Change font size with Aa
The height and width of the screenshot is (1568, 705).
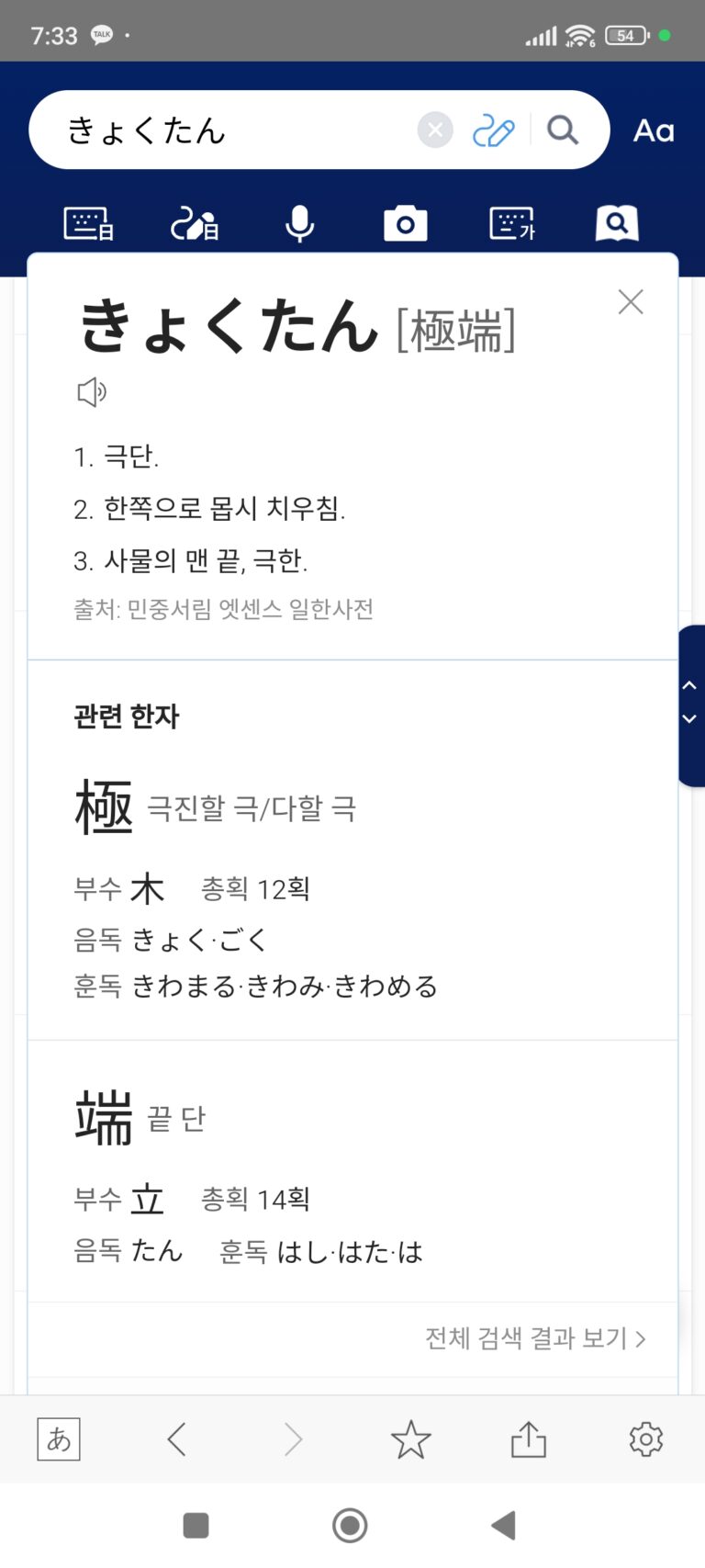[654, 130]
